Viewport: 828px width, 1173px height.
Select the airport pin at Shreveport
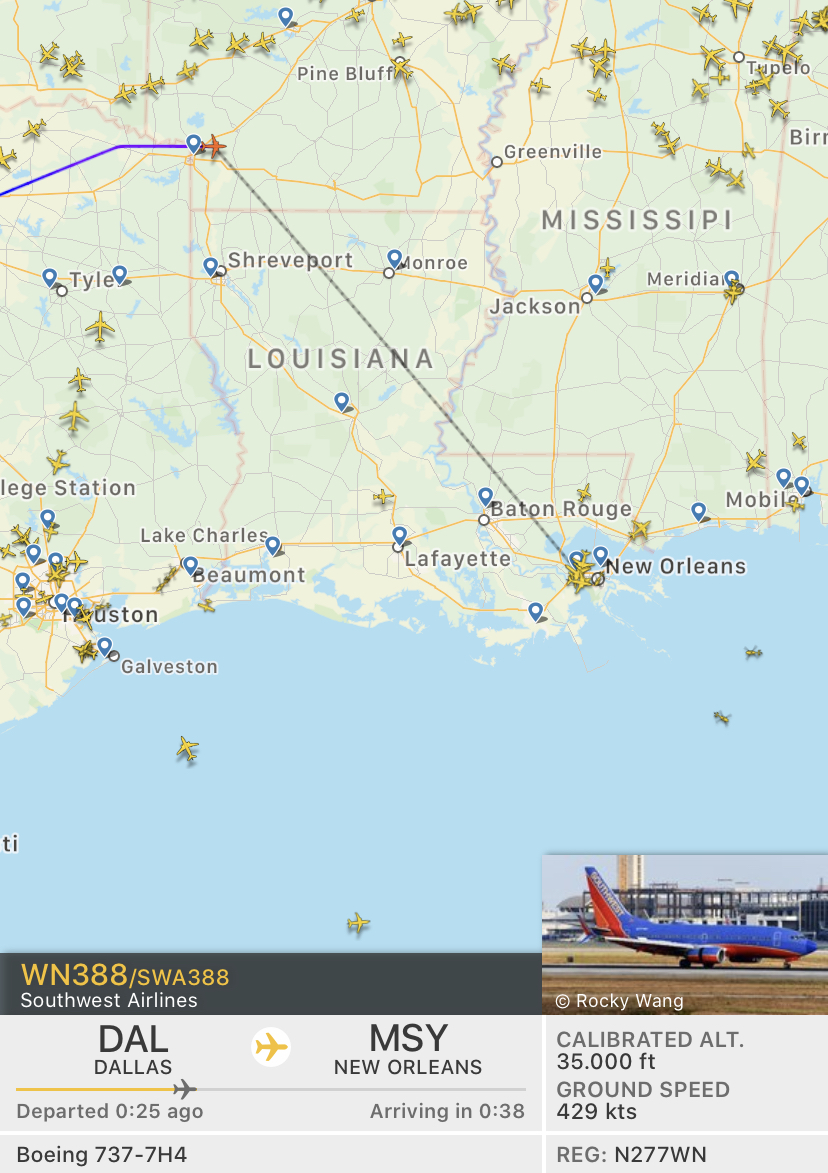(211, 266)
